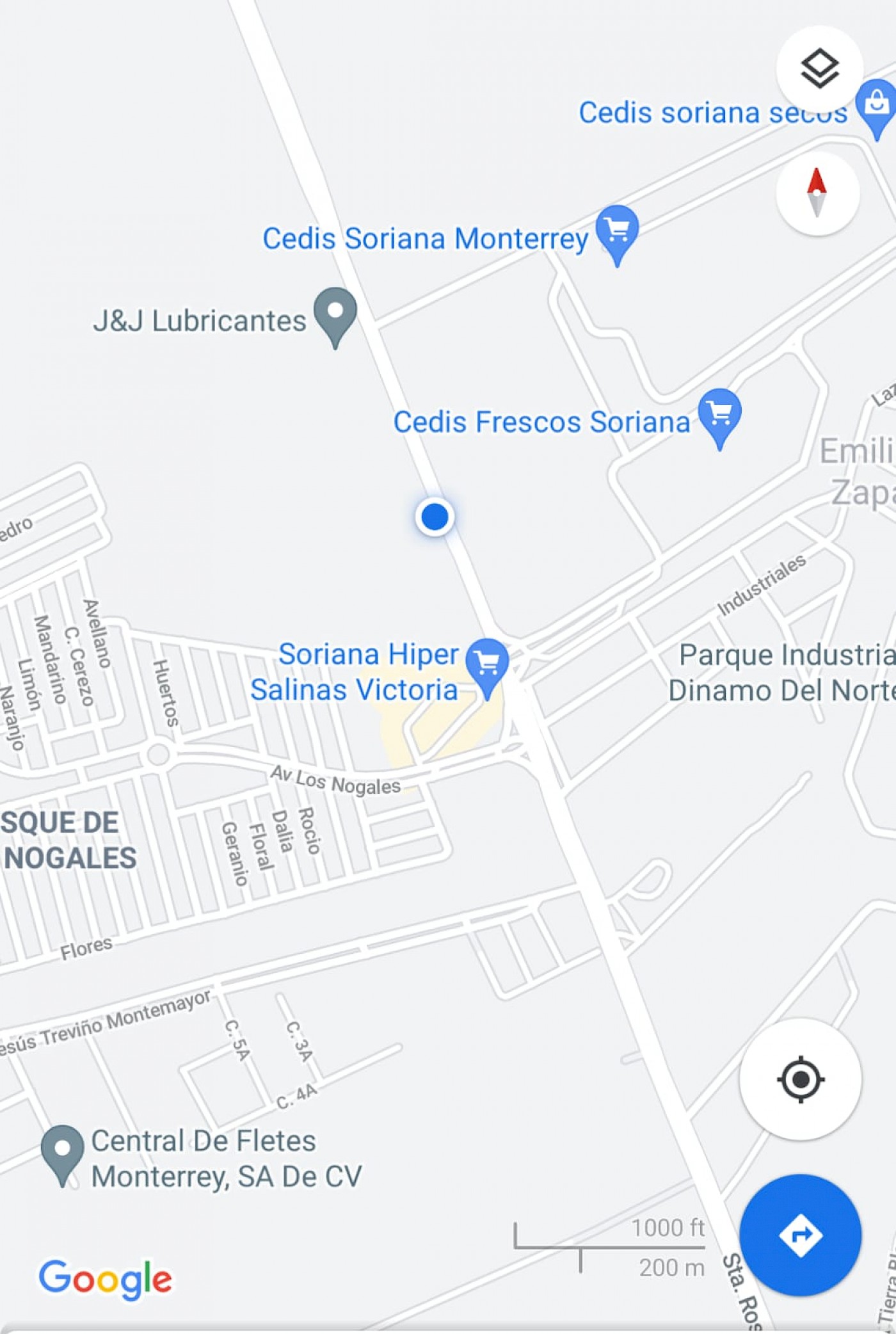Select J&J Lubricantes place pin
896x1334 pixels.
(335, 313)
